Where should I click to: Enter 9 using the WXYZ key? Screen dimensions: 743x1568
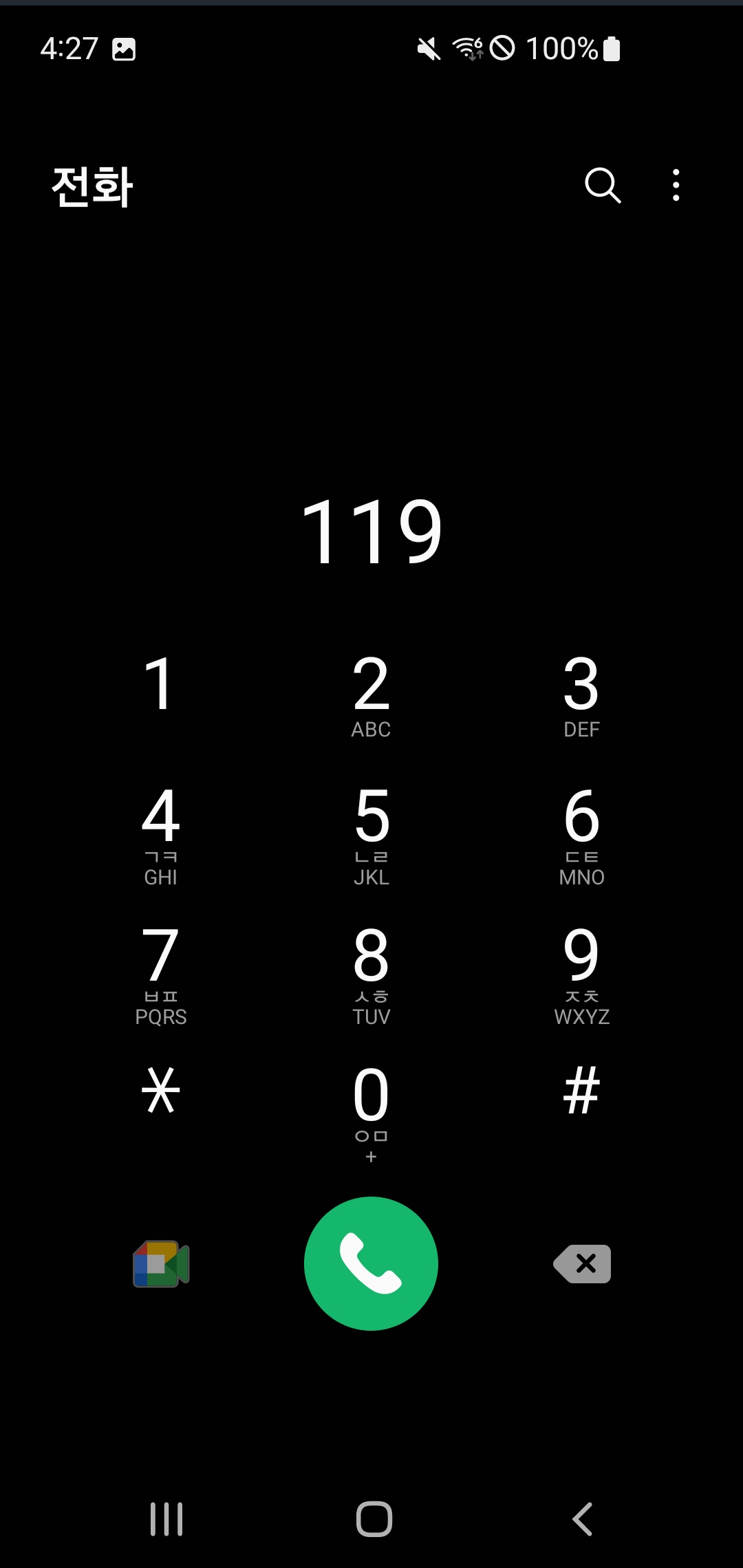(x=582, y=975)
